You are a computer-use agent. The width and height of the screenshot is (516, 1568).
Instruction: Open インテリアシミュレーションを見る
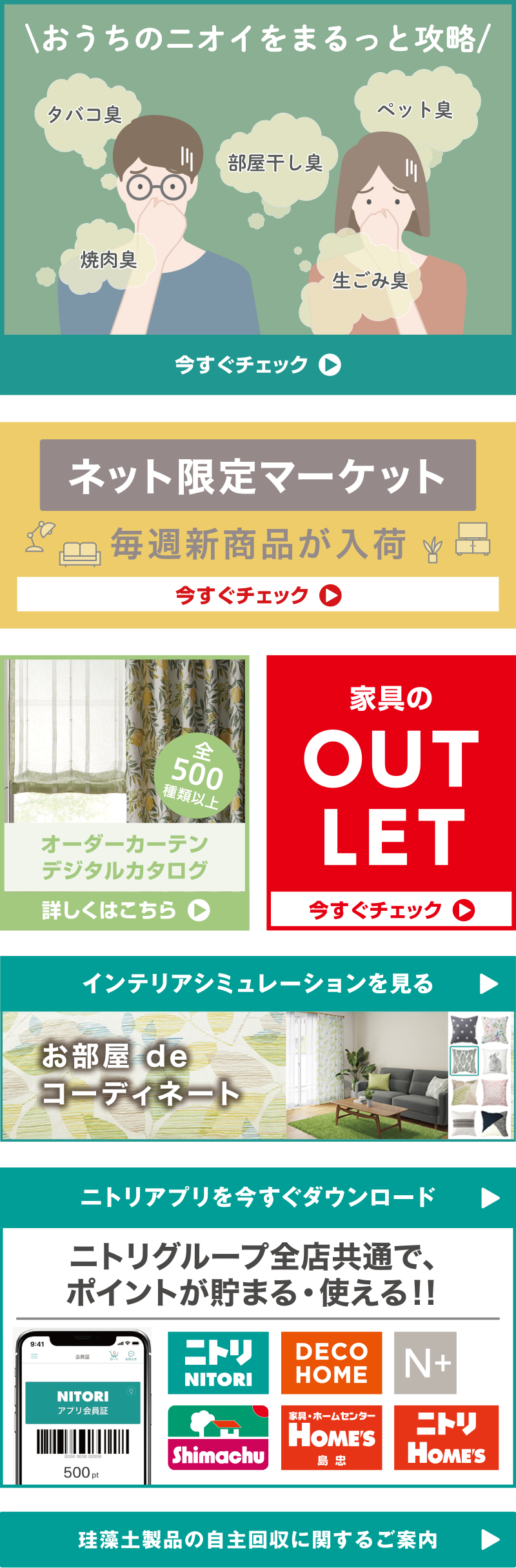(x=258, y=984)
